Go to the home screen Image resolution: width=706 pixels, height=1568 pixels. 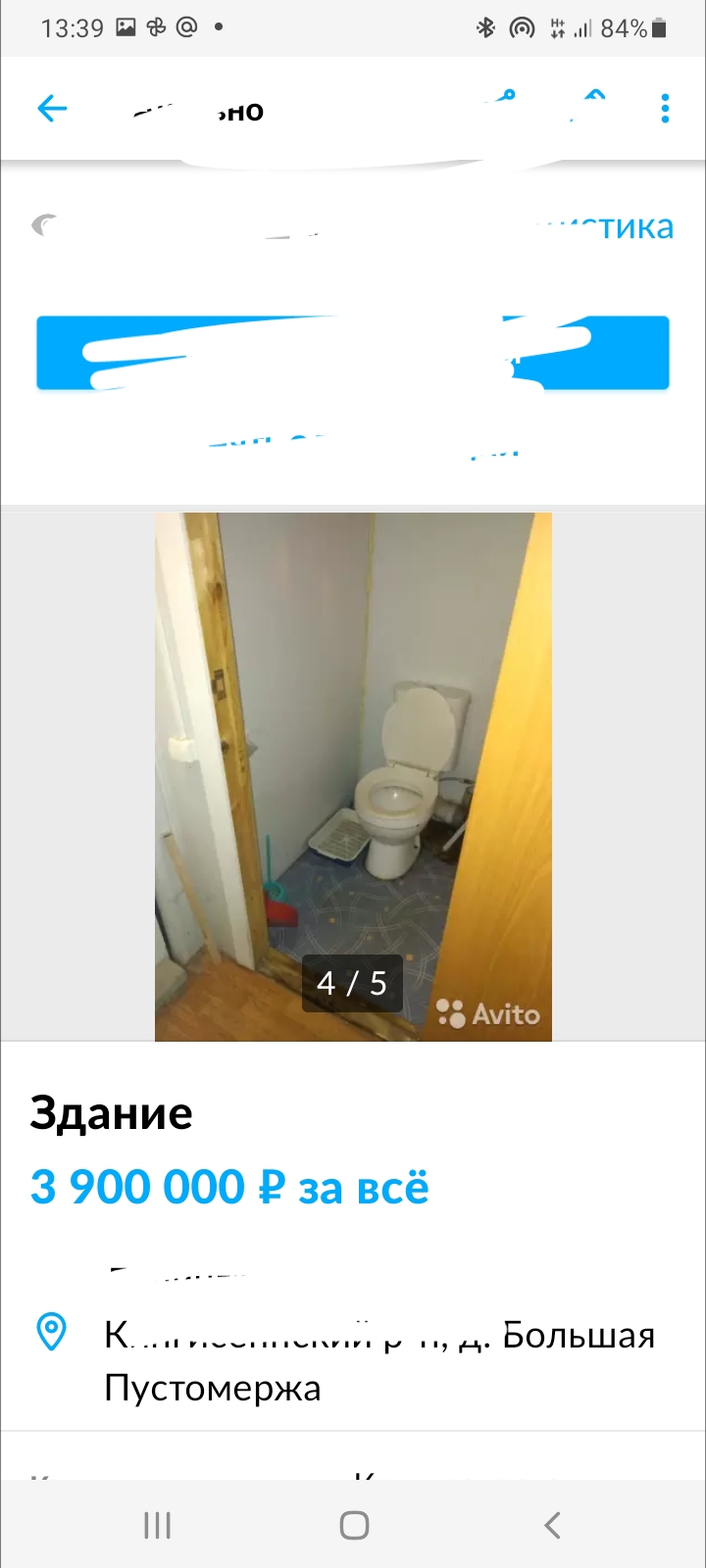click(353, 1525)
